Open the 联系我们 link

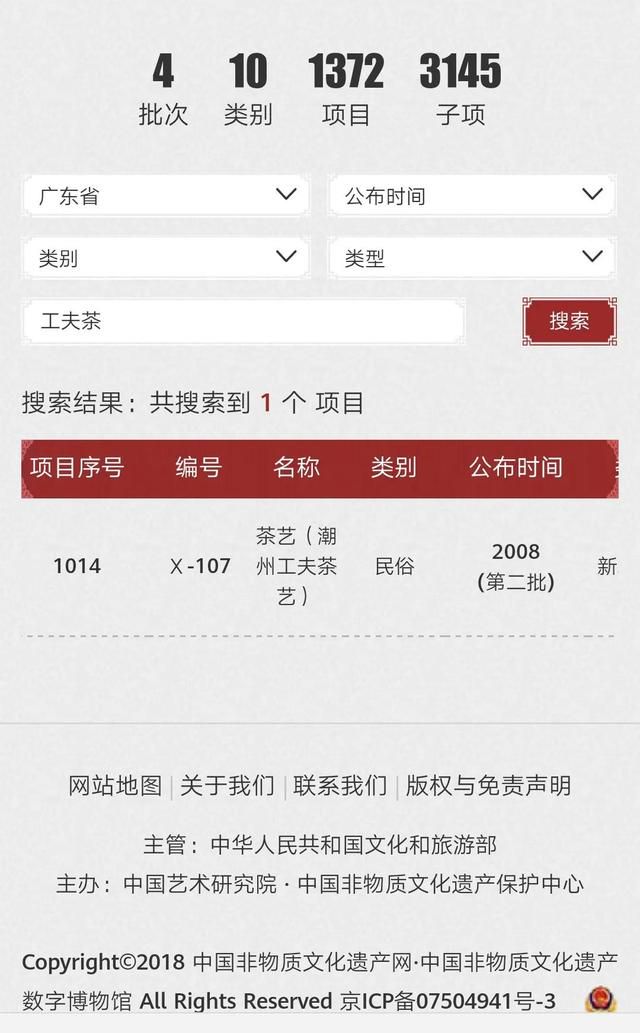[x=340, y=785]
